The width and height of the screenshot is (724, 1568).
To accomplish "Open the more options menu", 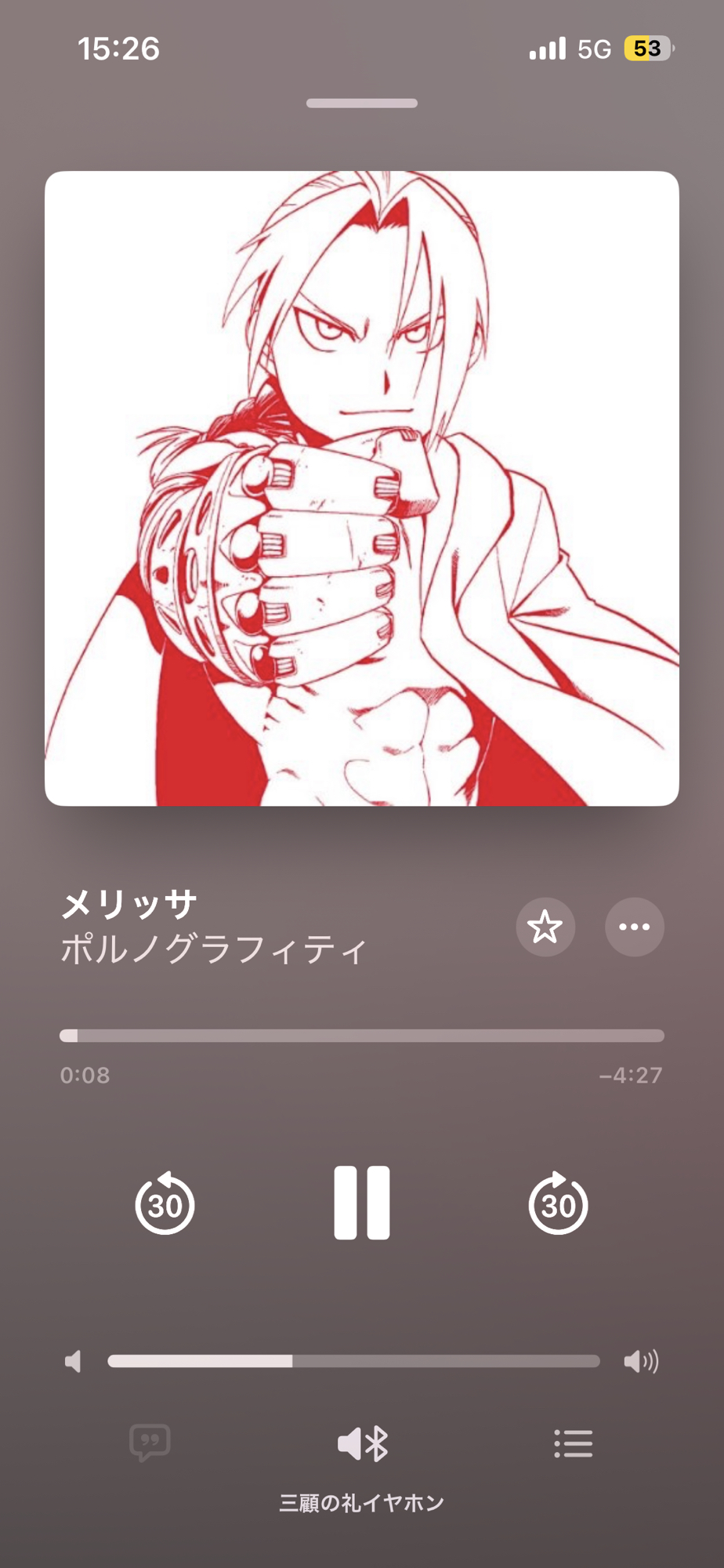I will [x=634, y=927].
